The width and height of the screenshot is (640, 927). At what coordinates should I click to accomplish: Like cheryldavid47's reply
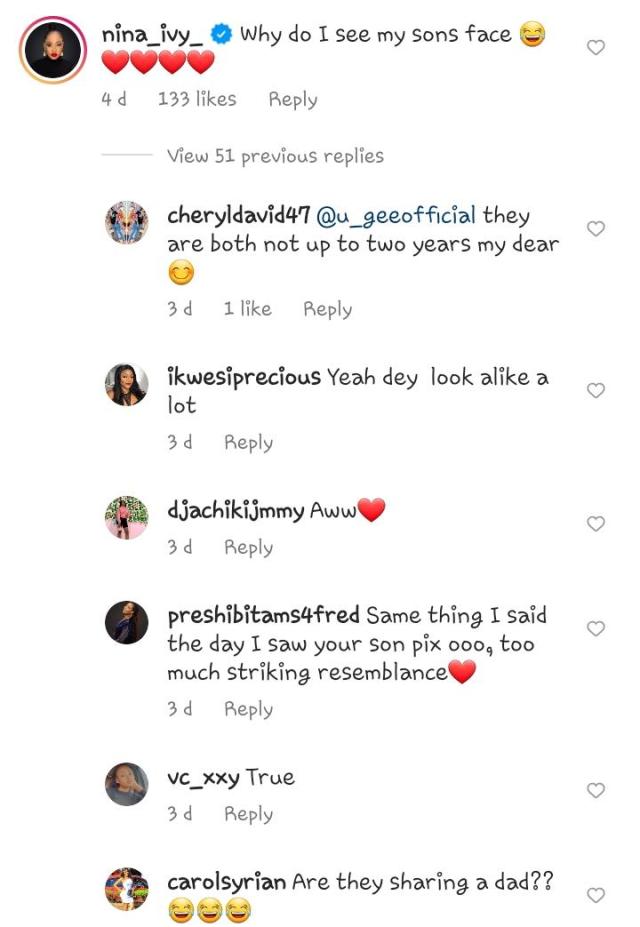(x=595, y=229)
